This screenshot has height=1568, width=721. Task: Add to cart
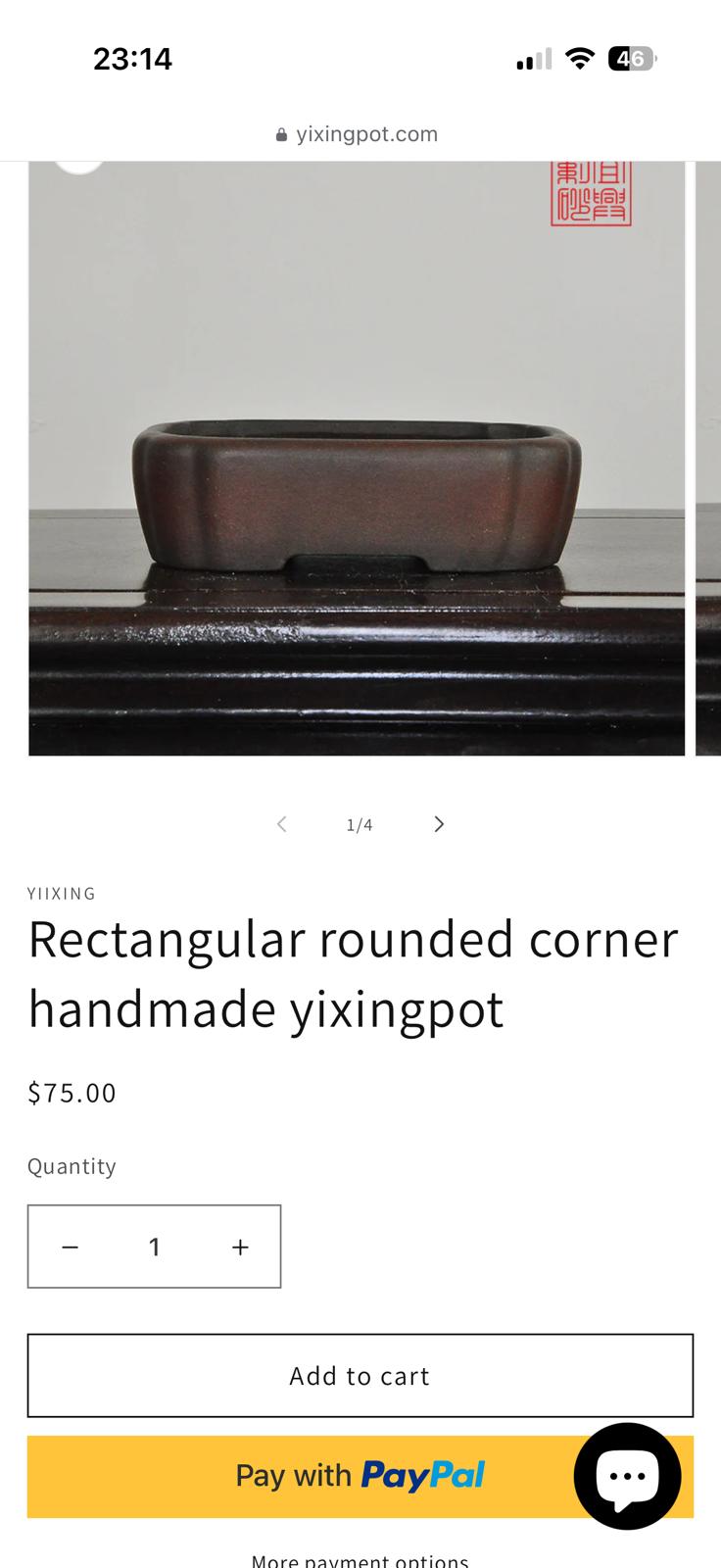(x=360, y=1376)
